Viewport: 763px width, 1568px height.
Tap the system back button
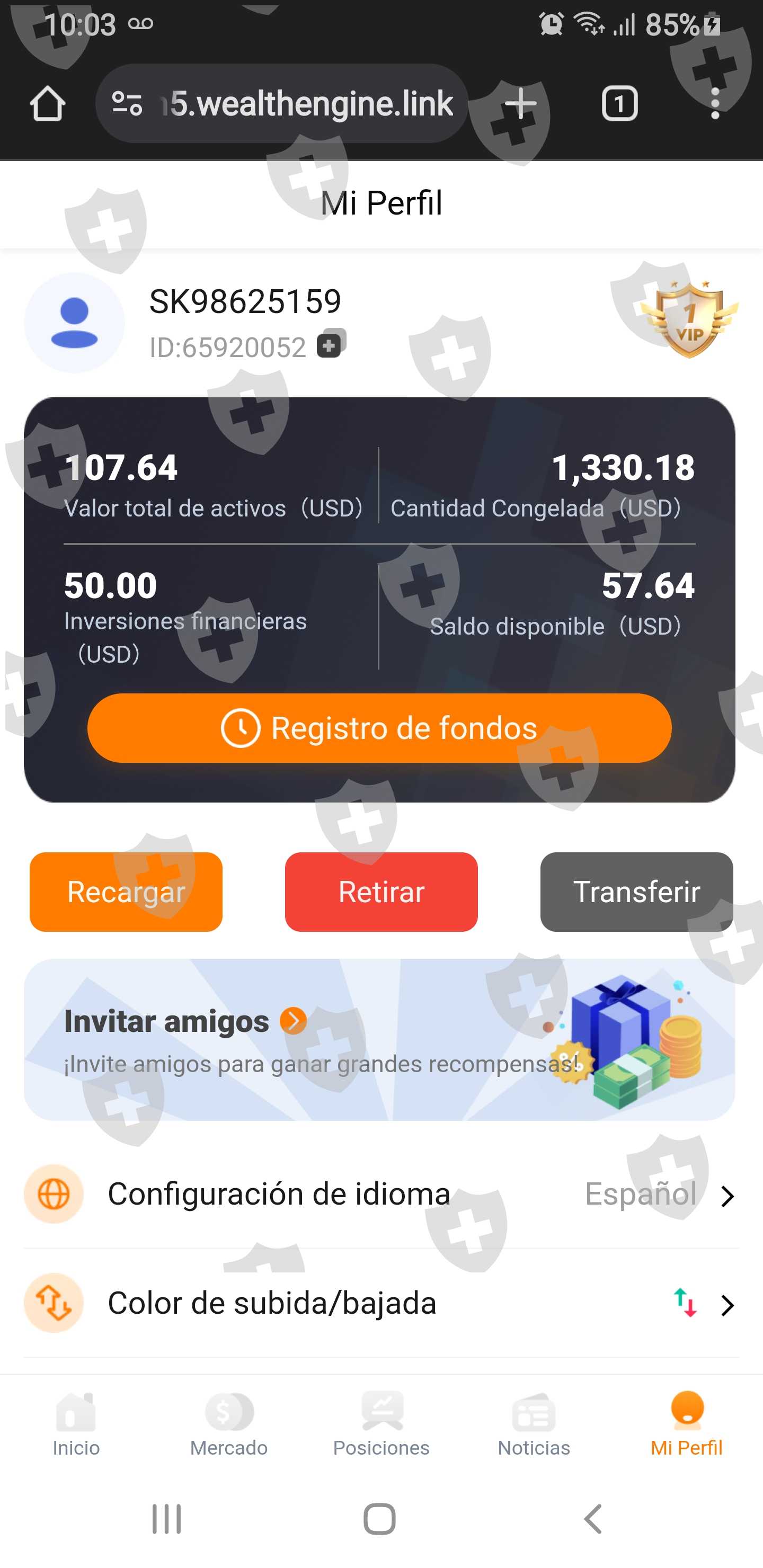(593, 1519)
